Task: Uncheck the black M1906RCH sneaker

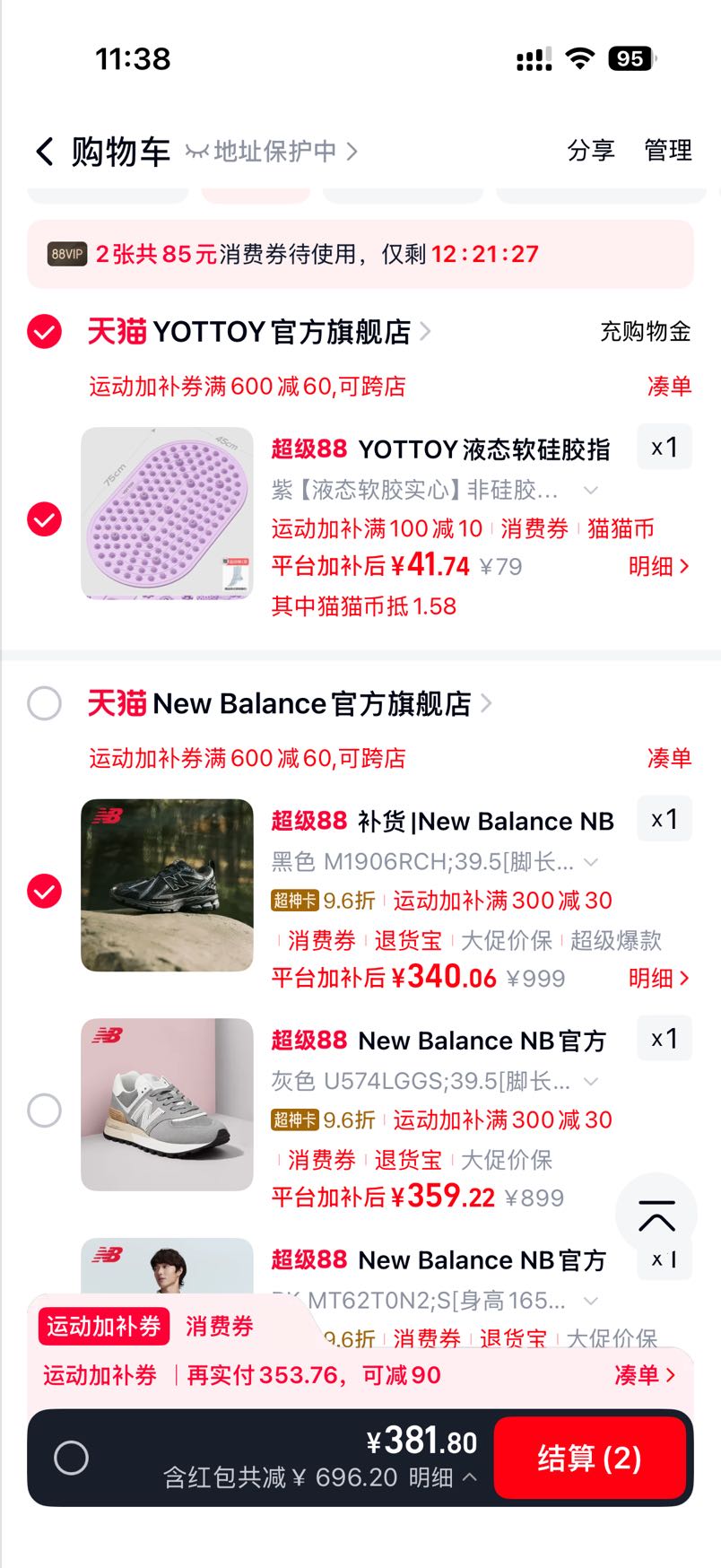Action: 44,891
